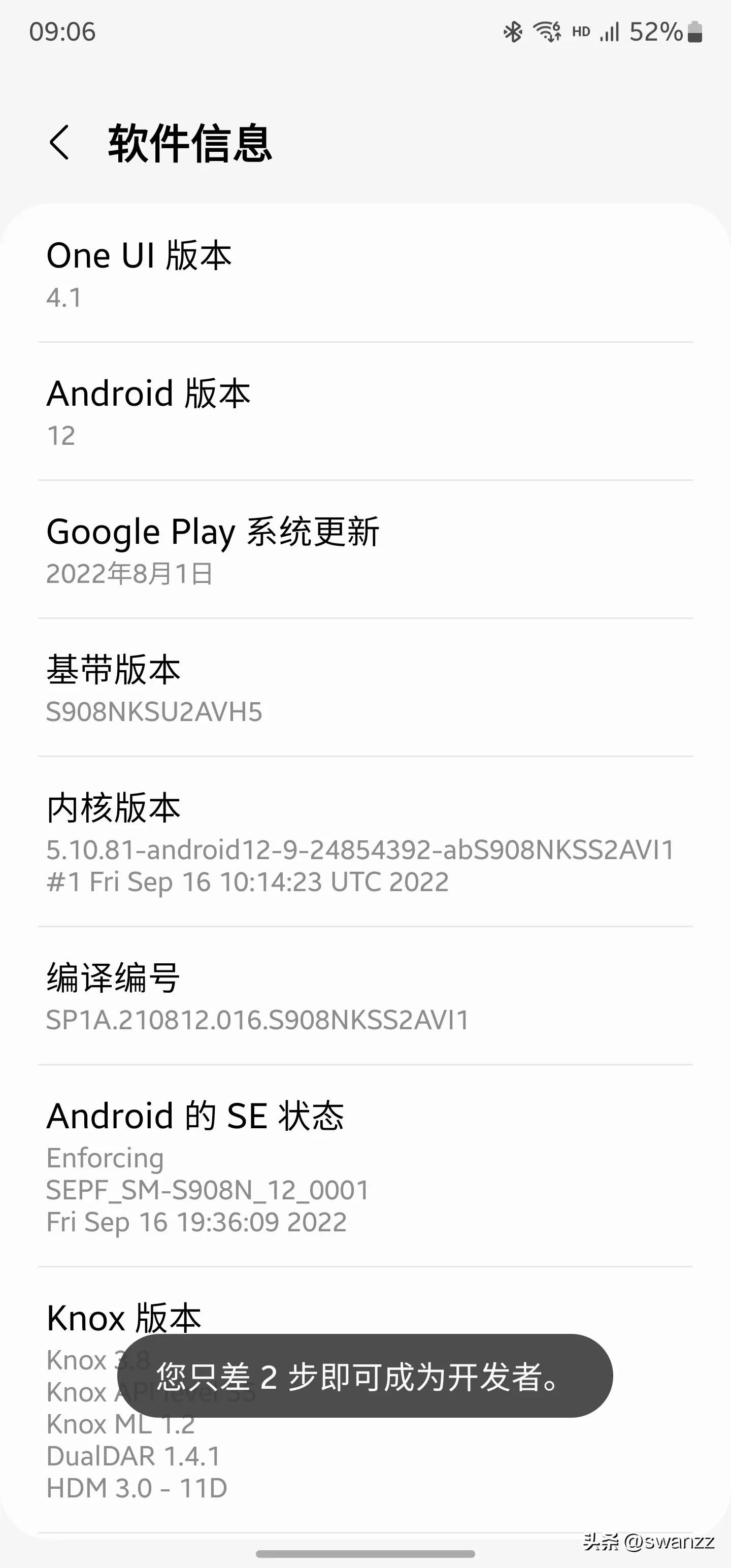The height and width of the screenshot is (1568, 731).
Task: Tap the cellular signal bars icon
Action: 612,31
